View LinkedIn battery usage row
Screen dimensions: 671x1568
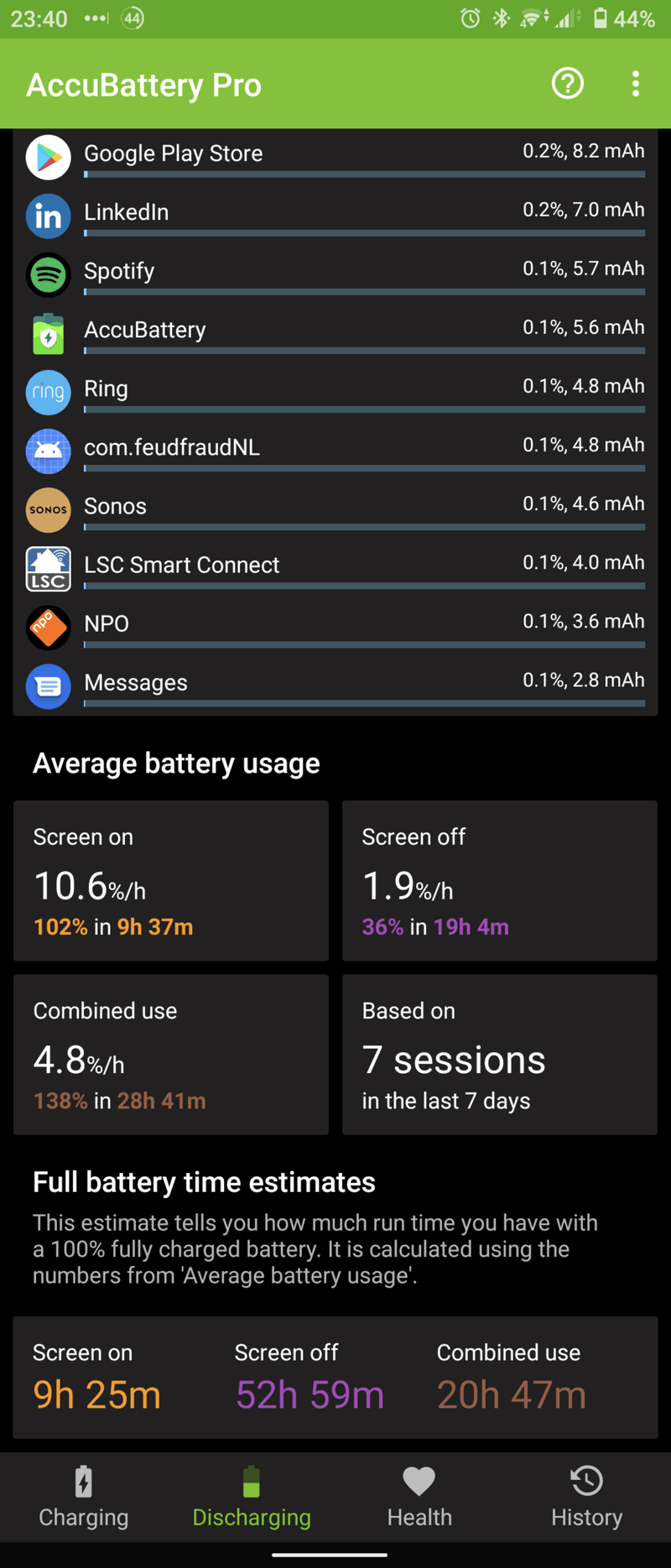pos(335,215)
